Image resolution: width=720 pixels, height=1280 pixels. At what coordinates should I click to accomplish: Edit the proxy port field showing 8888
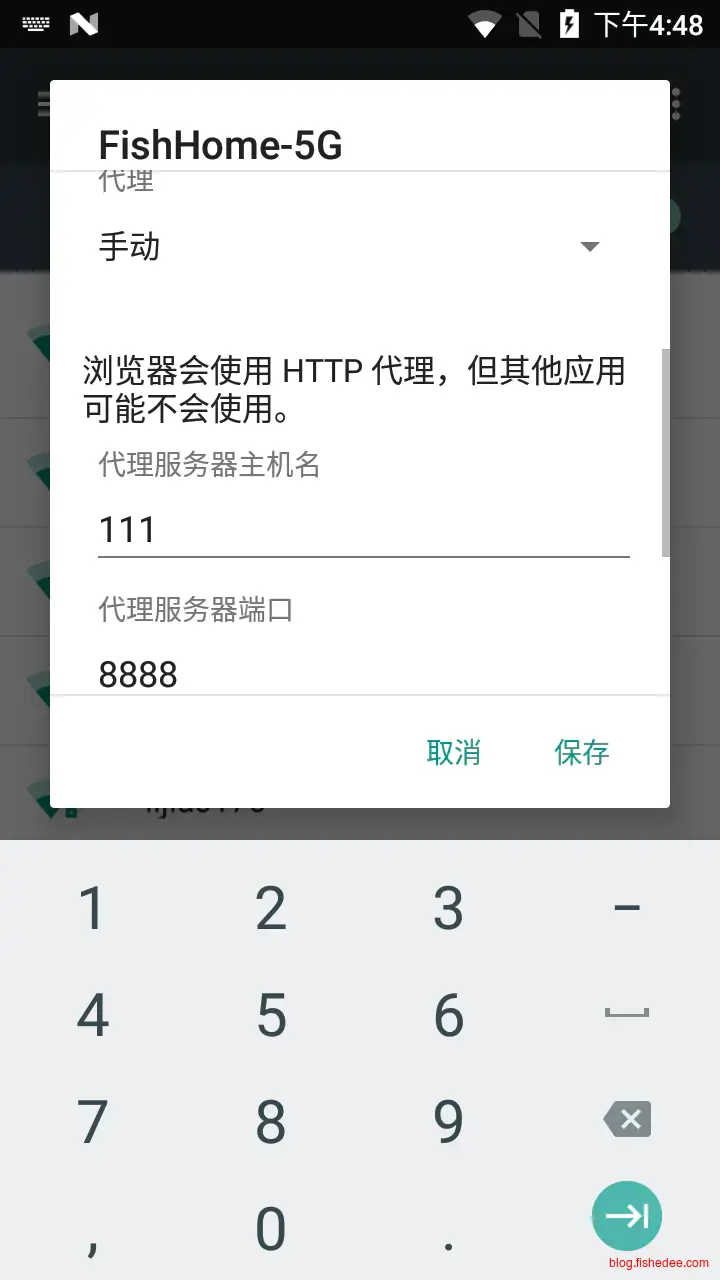[x=363, y=673]
